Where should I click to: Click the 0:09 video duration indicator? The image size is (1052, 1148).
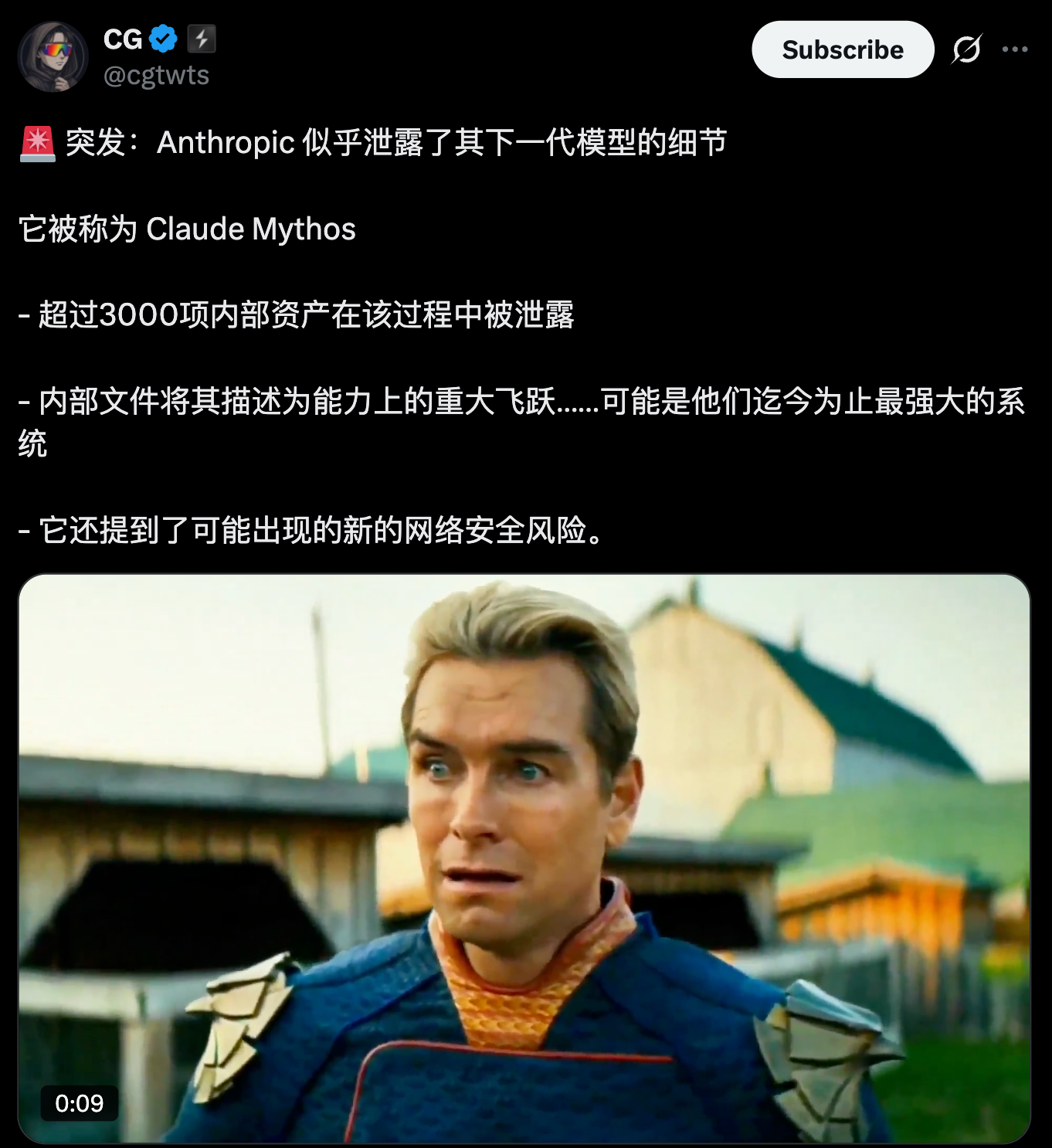(78, 1104)
